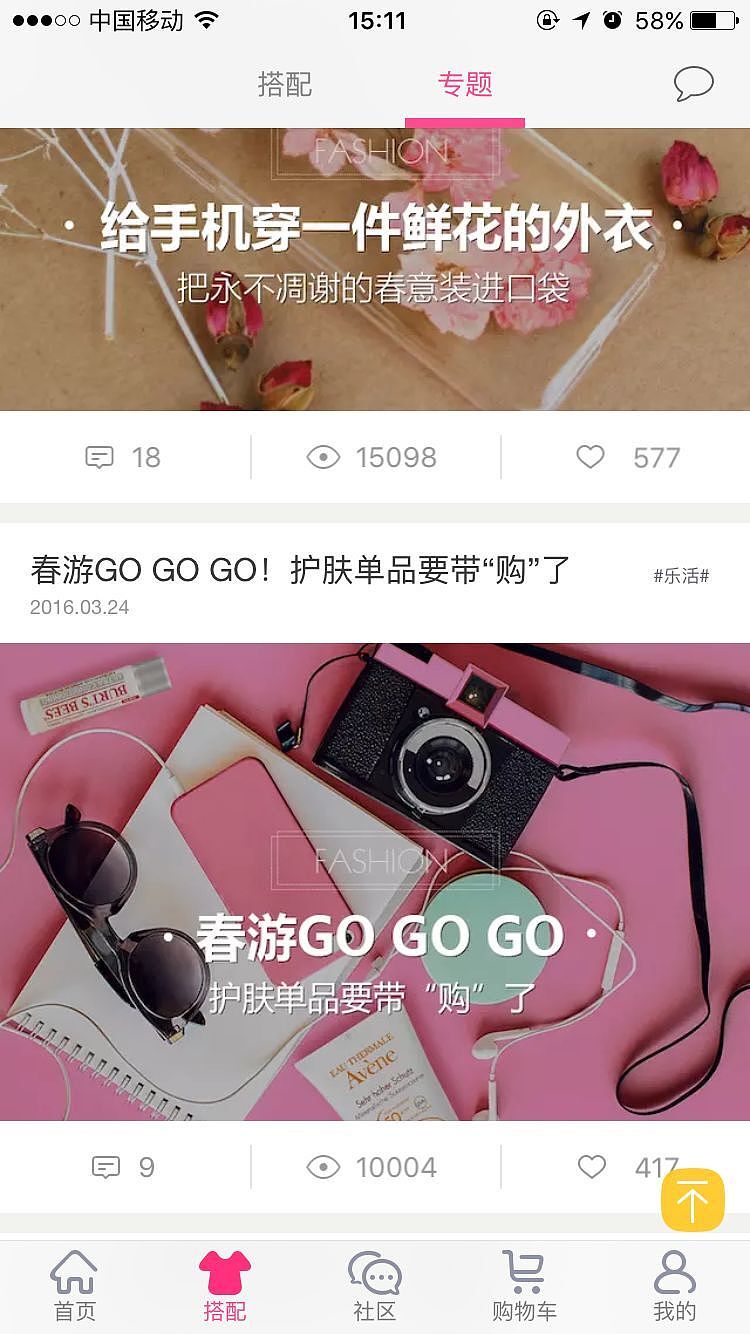This screenshot has width=750, height=1334.
Task: Tap the eye icon showing 15098 views
Action: click(x=323, y=457)
